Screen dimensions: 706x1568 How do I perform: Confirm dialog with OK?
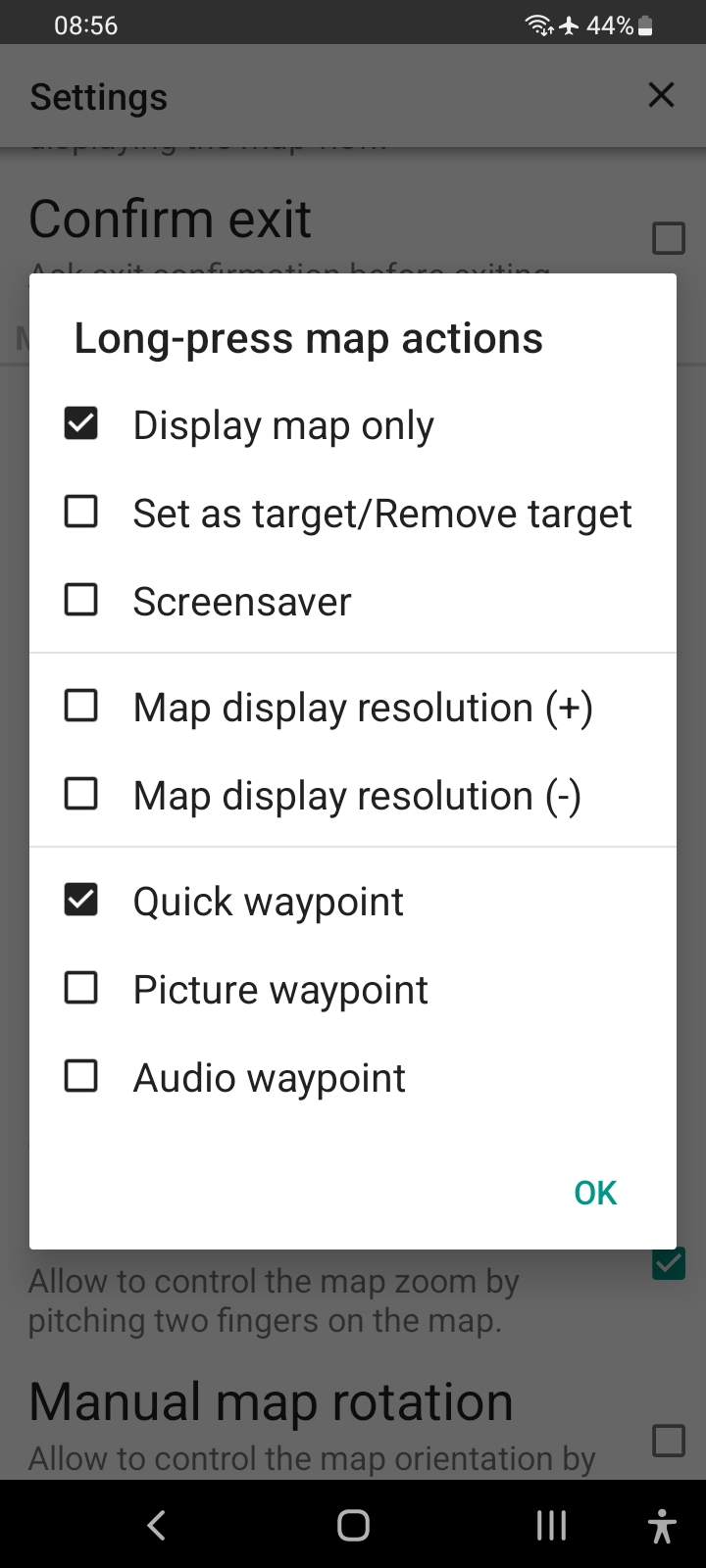click(594, 1193)
